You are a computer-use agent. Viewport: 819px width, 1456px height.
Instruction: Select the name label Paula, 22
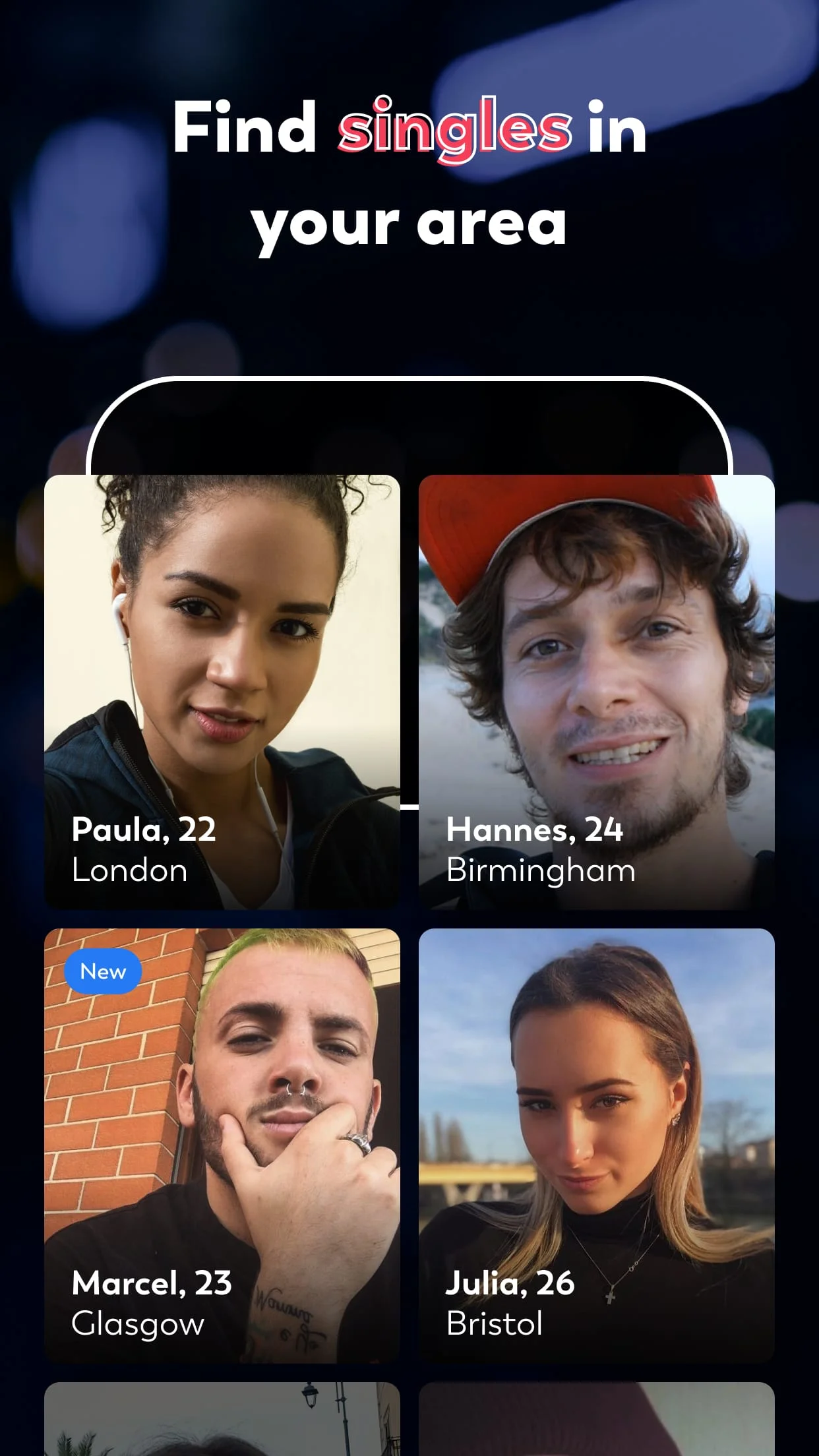pyautogui.click(x=142, y=830)
